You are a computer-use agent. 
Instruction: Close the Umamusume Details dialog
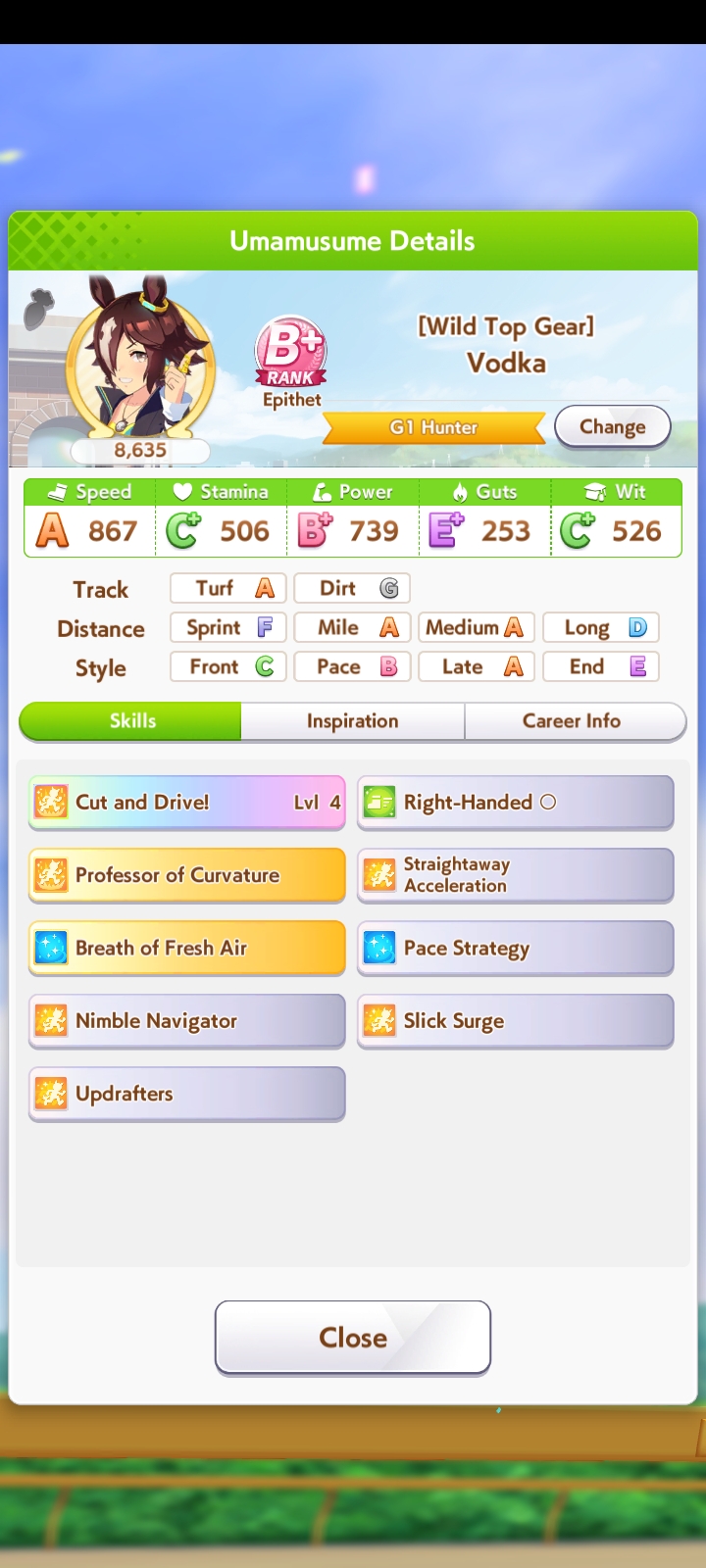click(x=353, y=1338)
